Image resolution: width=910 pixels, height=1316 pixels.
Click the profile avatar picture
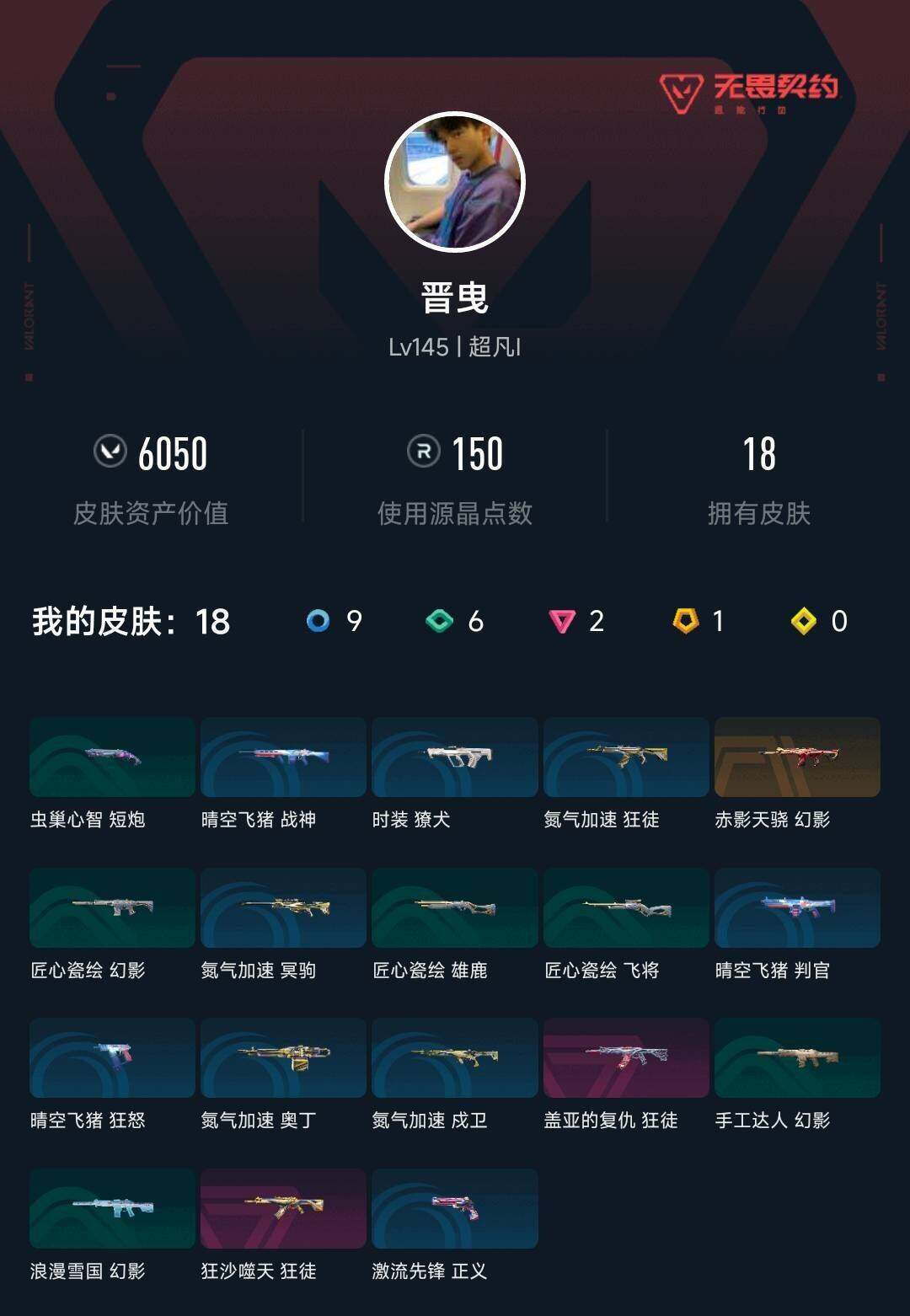point(455,179)
